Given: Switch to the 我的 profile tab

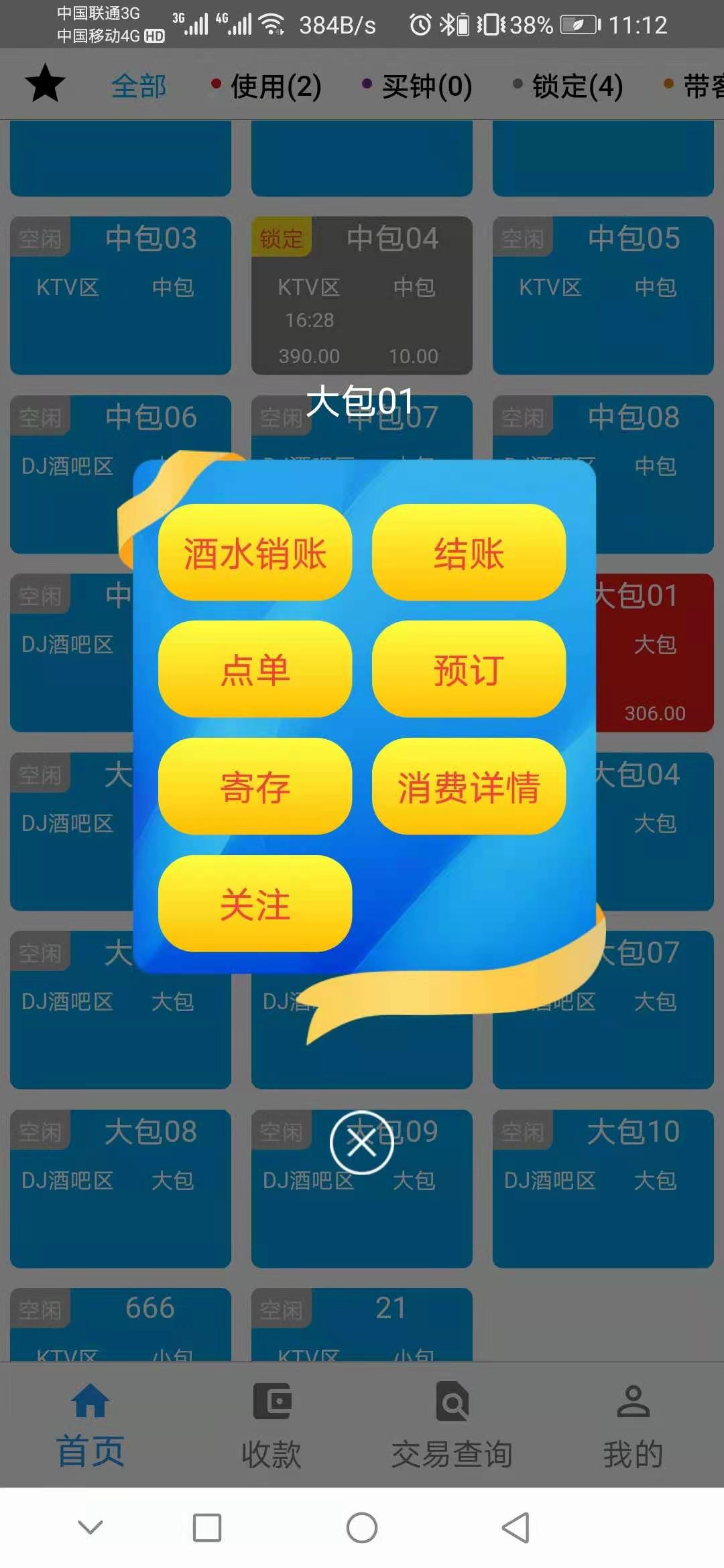Looking at the screenshot, I should 633,1424.
